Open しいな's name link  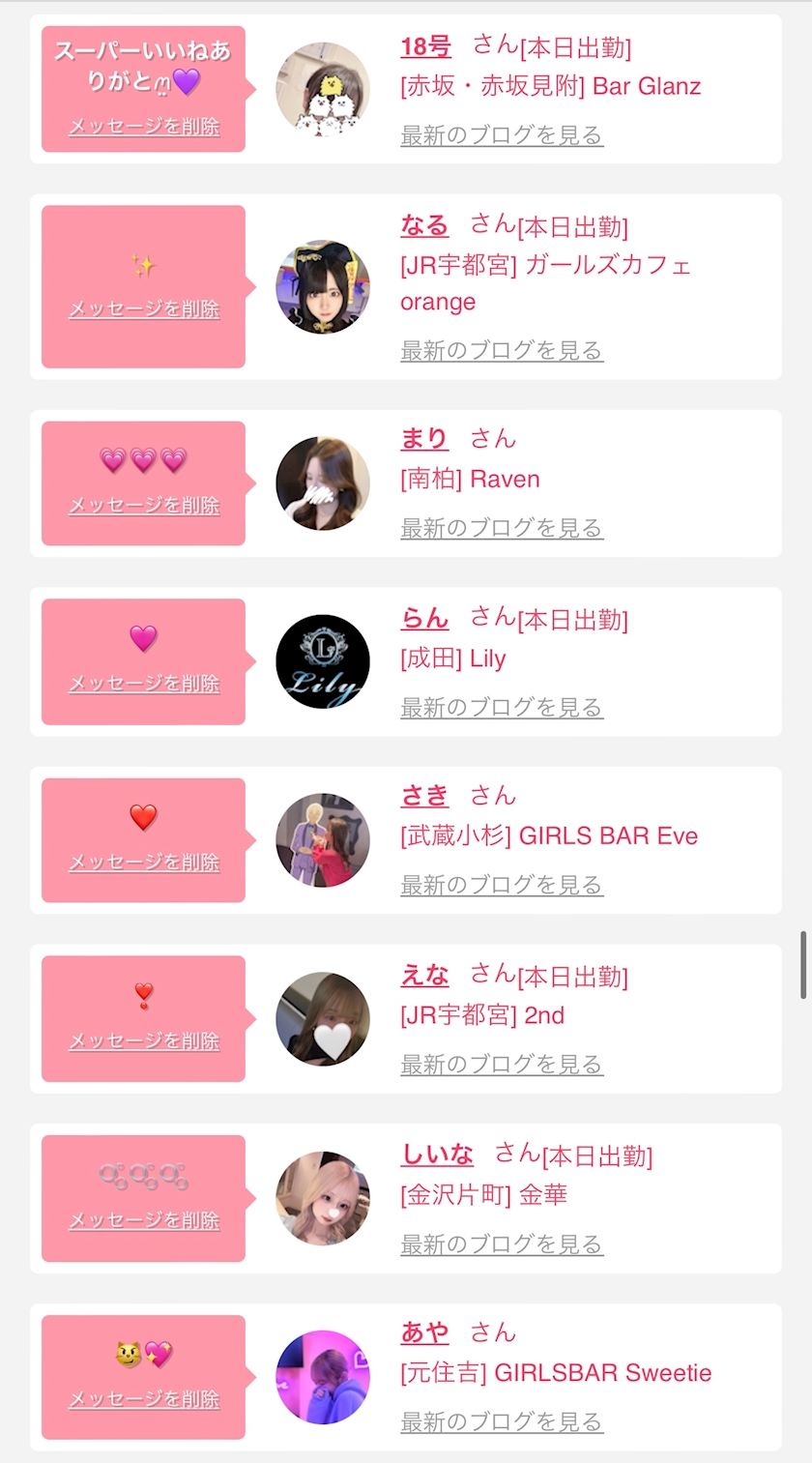coord(437,1155)
